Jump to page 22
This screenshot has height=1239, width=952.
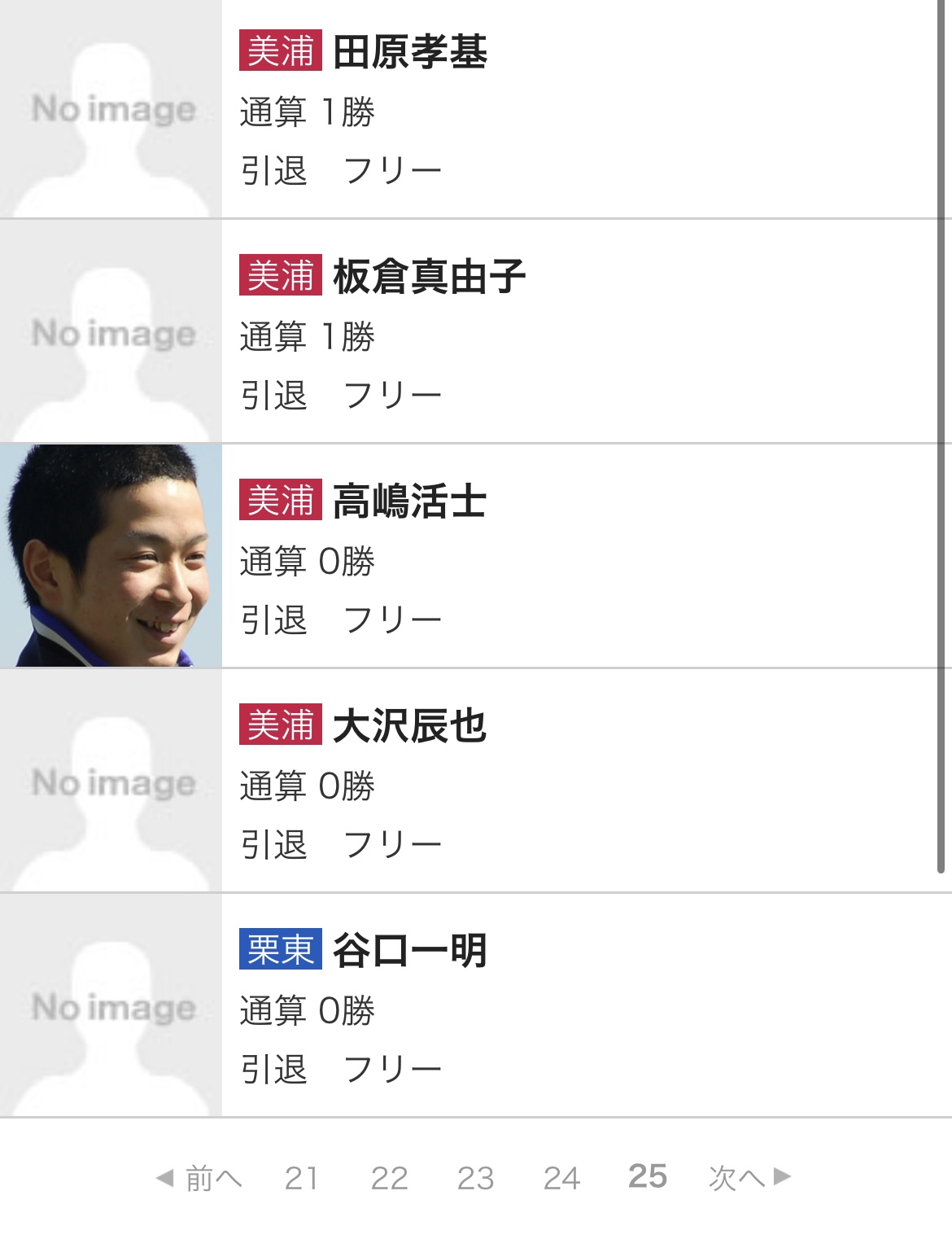[x=389, y=1177]
